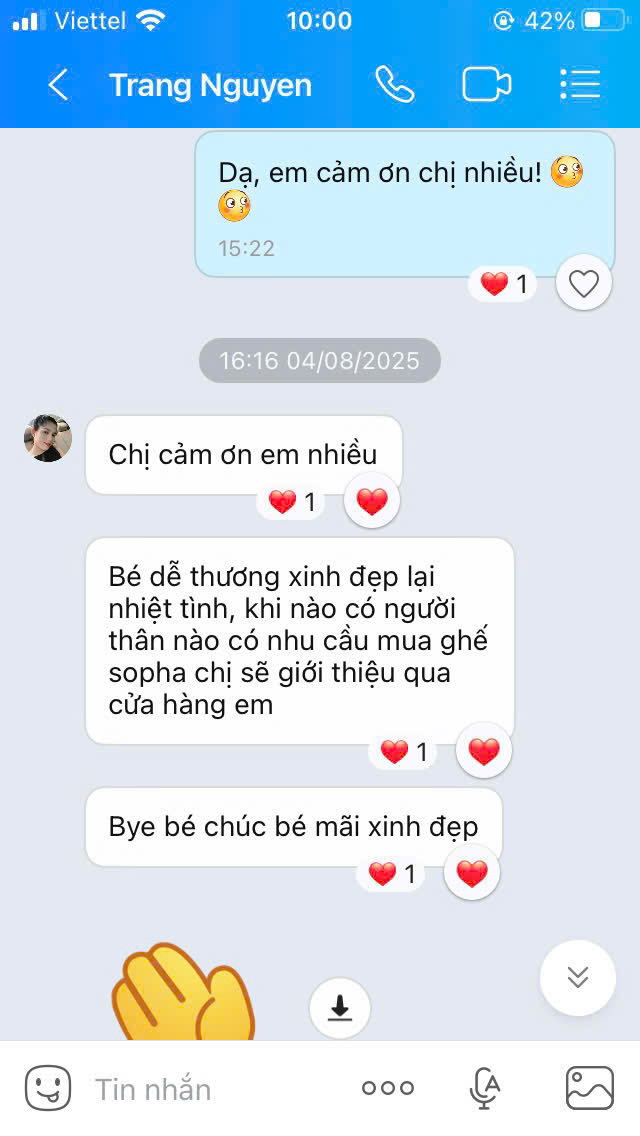The image size is (640, 1136).
Task: Open the sticker and emoji picker
Action: tap(48, 1088)
